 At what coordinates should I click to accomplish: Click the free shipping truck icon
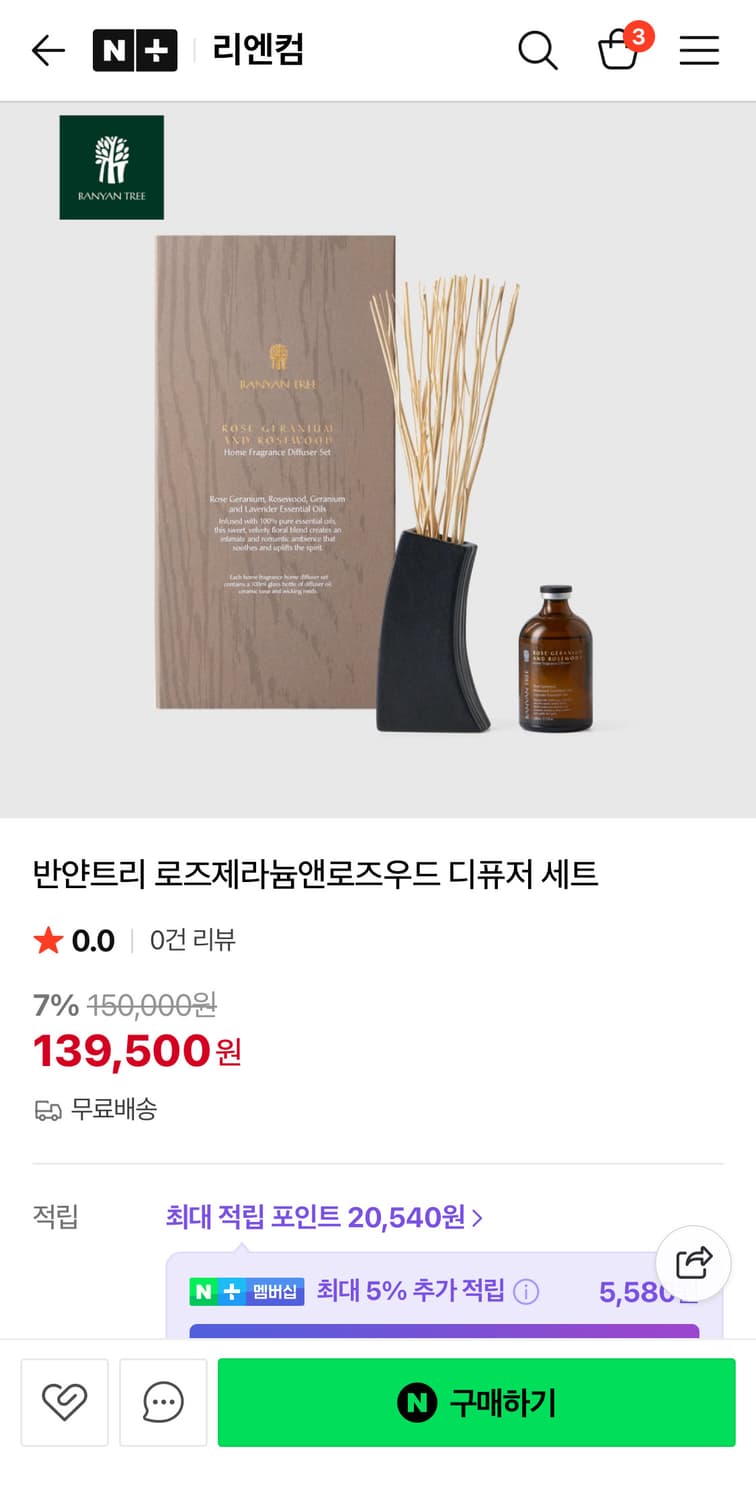coord(47,1109)
